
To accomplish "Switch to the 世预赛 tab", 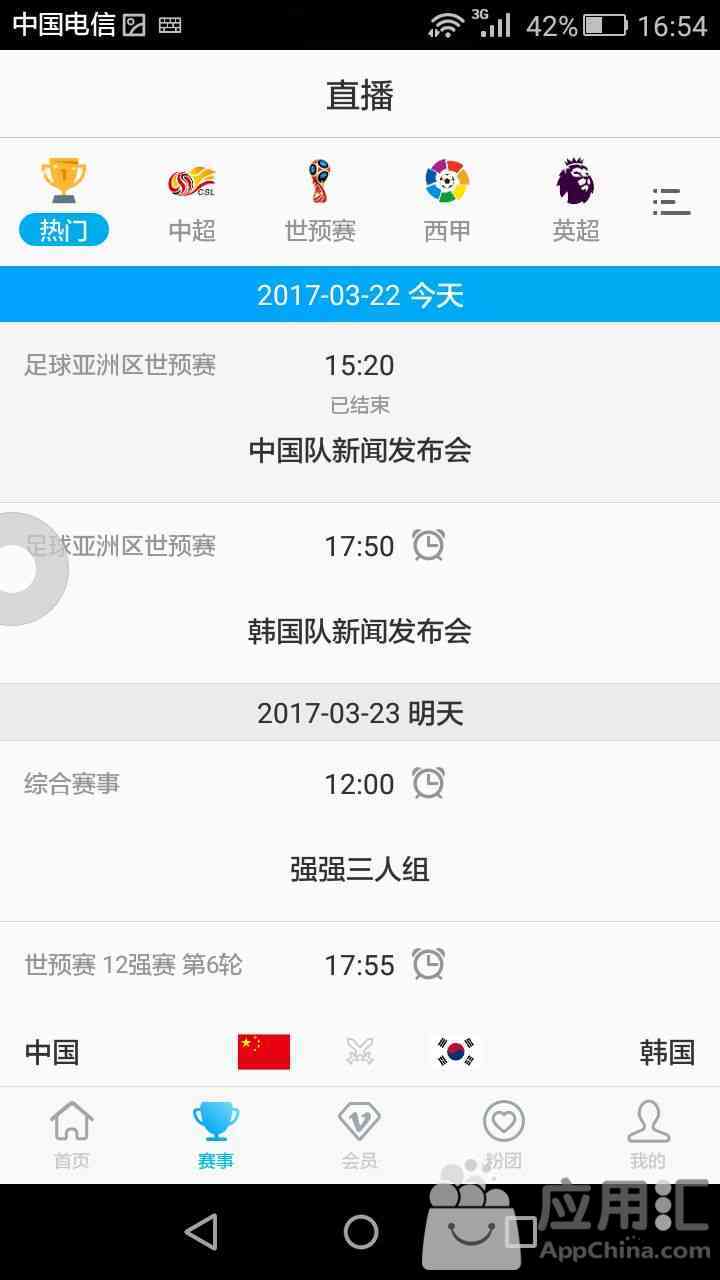I will (320, 203).
